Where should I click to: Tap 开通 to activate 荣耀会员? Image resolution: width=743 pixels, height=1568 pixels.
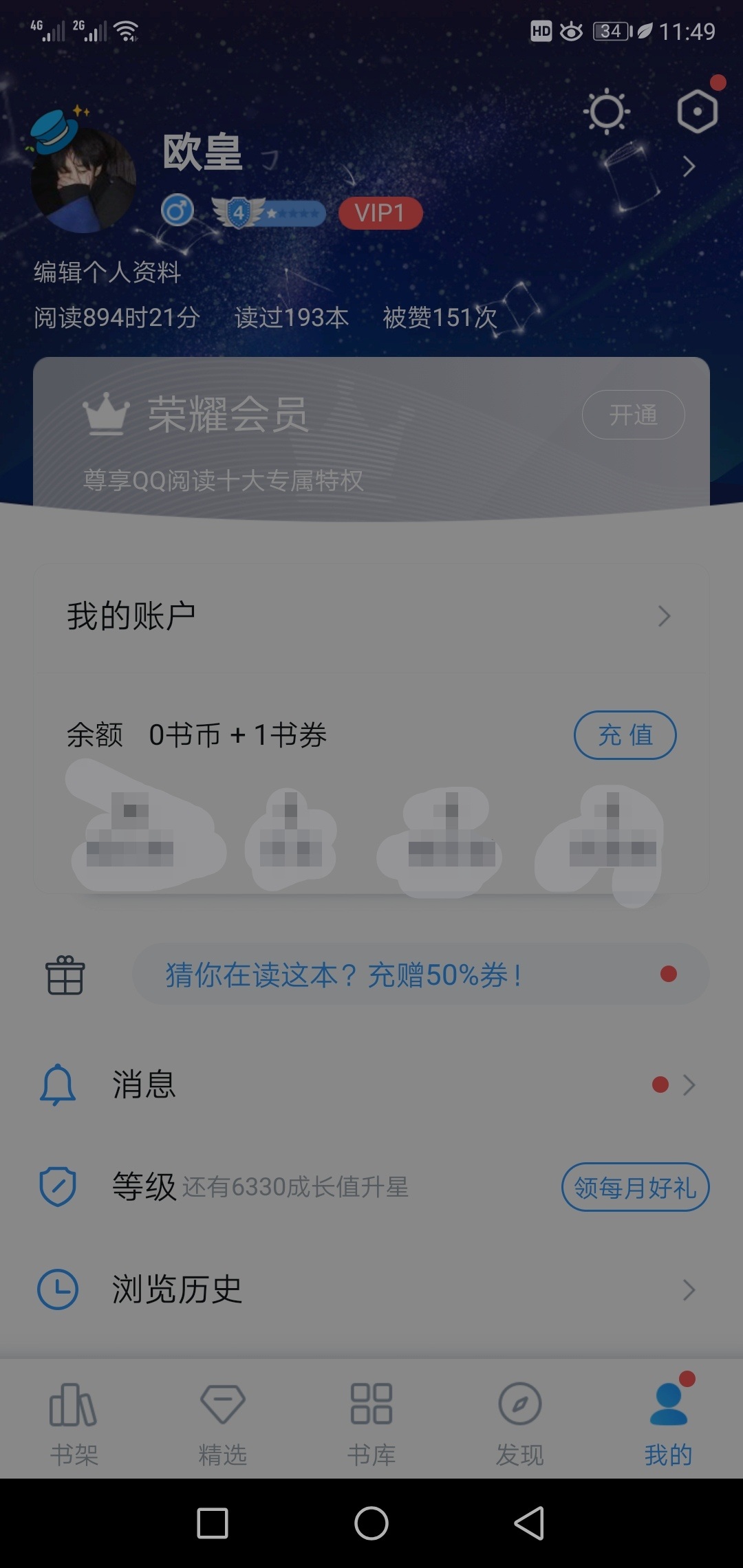633,415
